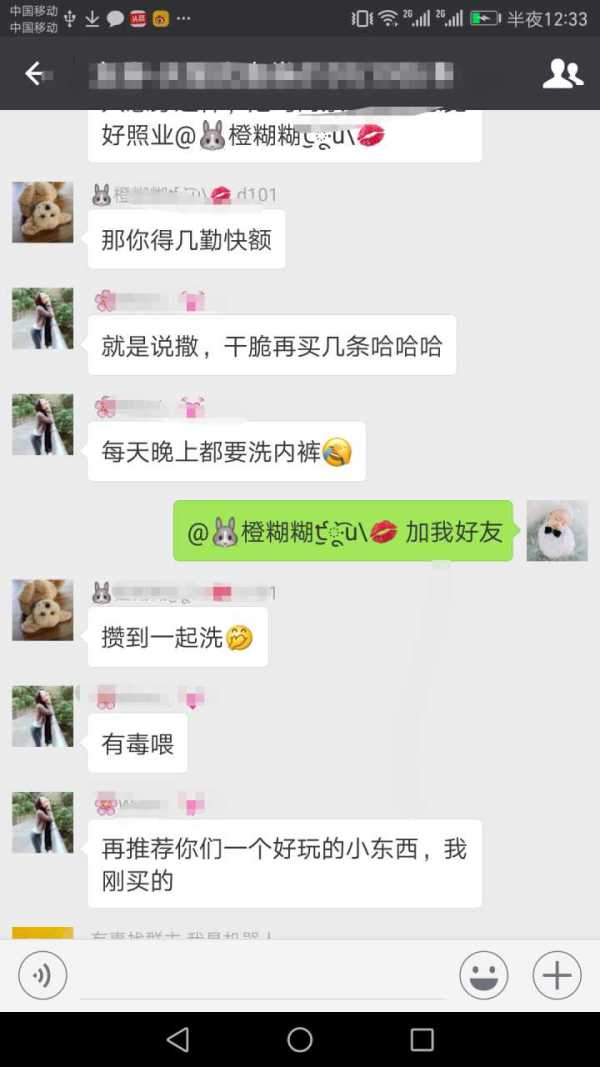Tap the message text field

[x=262, y=976]
